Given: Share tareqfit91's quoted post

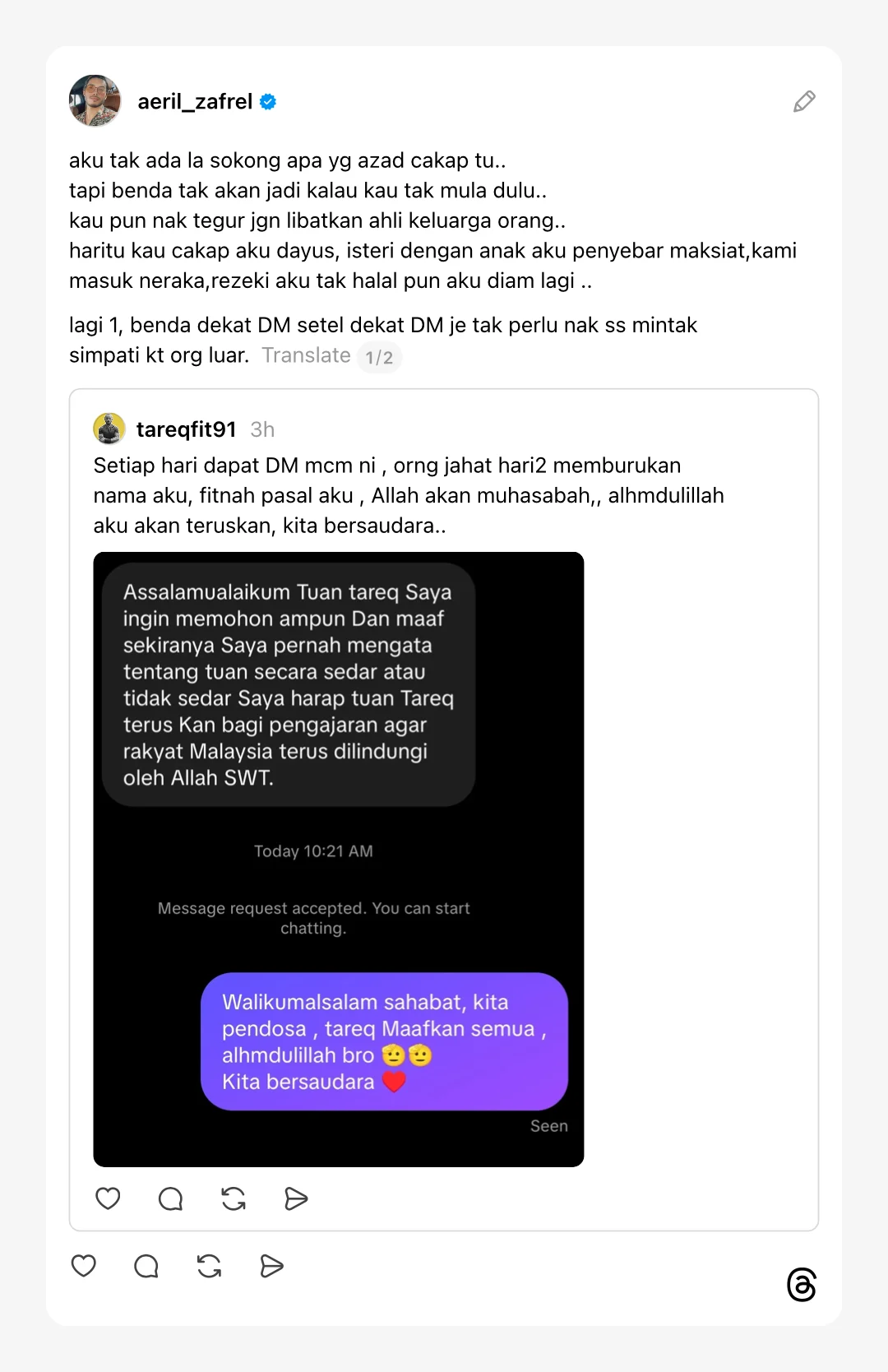Looking at the screenshot, I should tap(296, 1198).
